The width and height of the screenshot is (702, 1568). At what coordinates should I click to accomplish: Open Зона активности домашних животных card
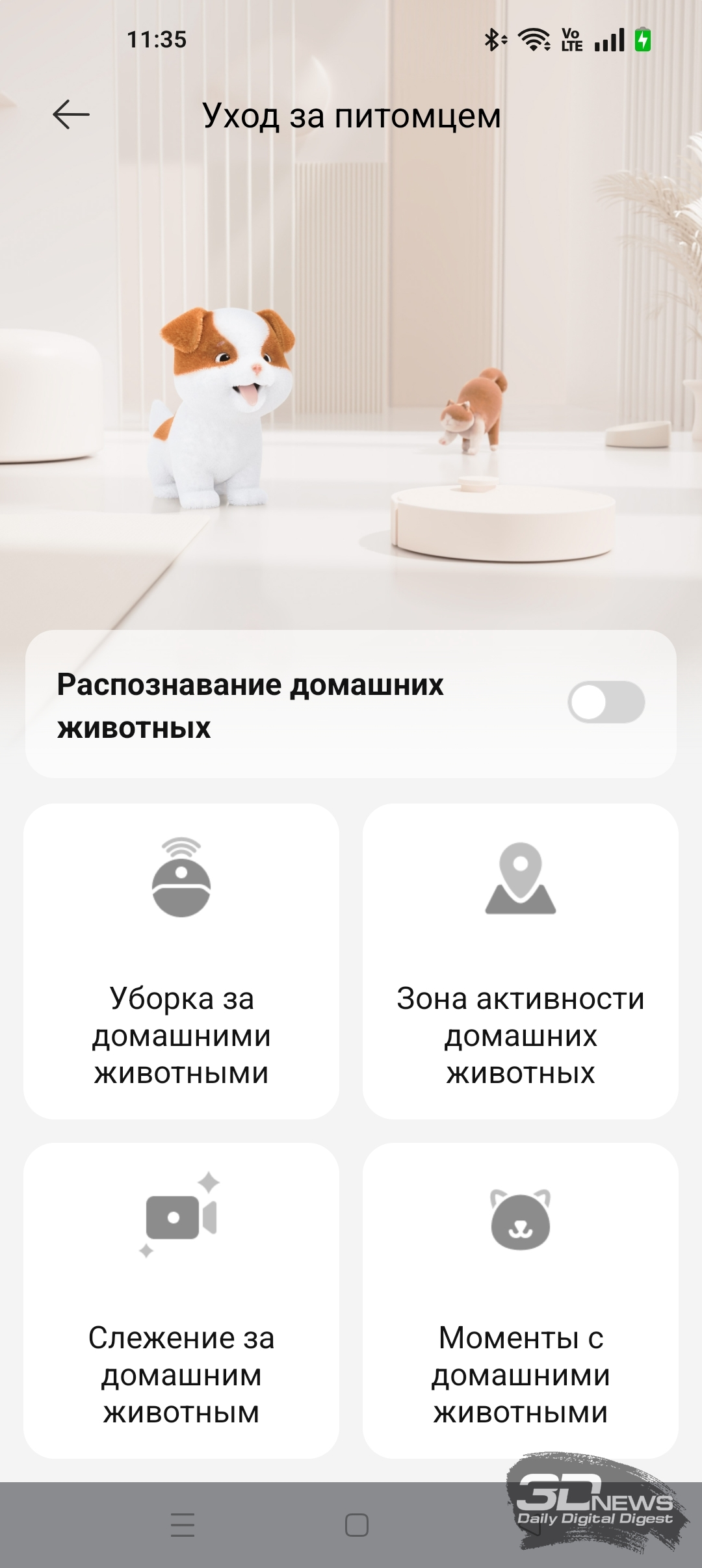520,961
